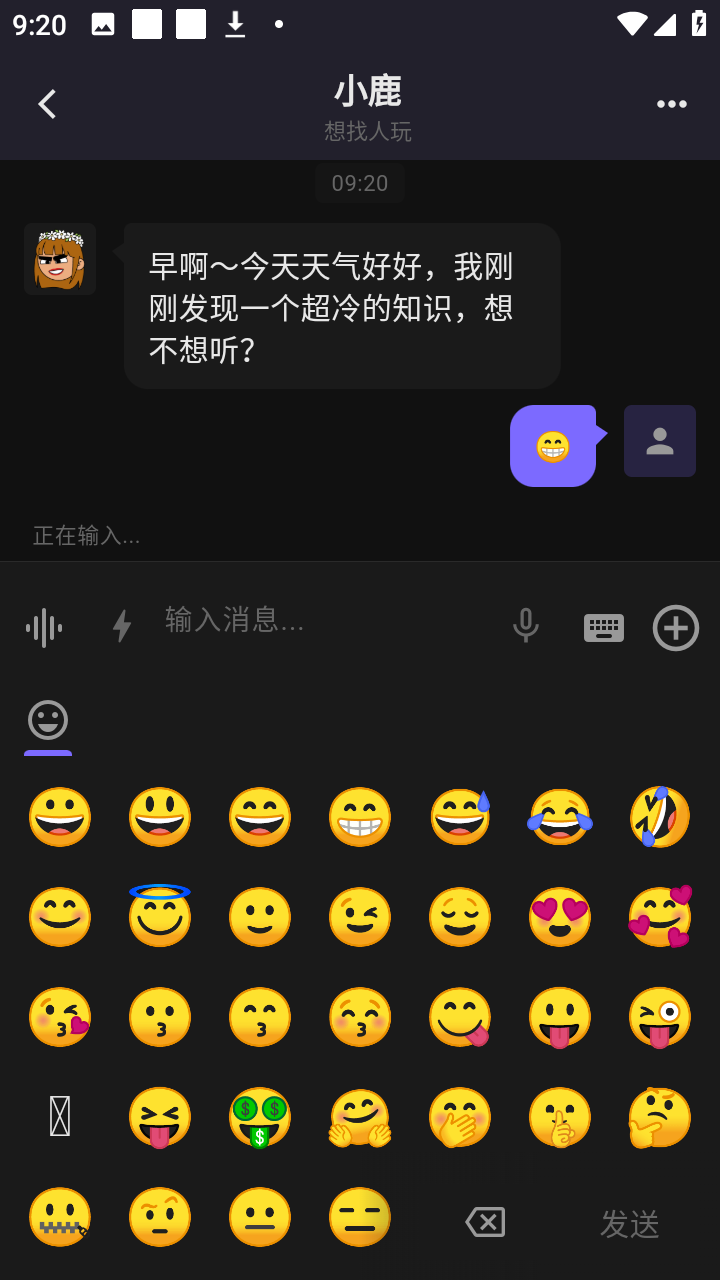Open the plus attachment menu
The image size is (720, 1280).
click(x=675, y=628)
